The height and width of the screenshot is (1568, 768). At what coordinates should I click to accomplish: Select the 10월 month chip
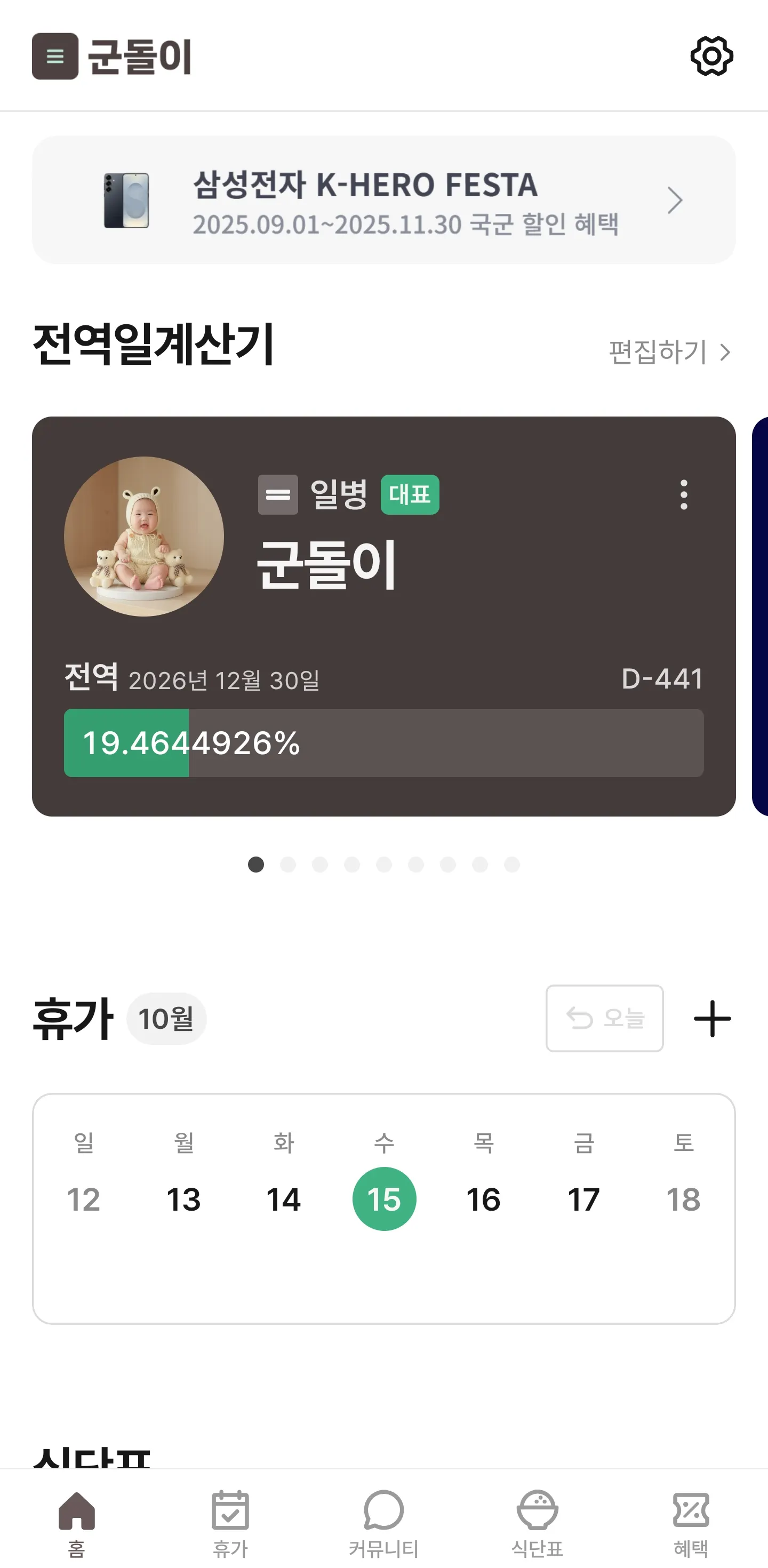(x=166, y=1018)
